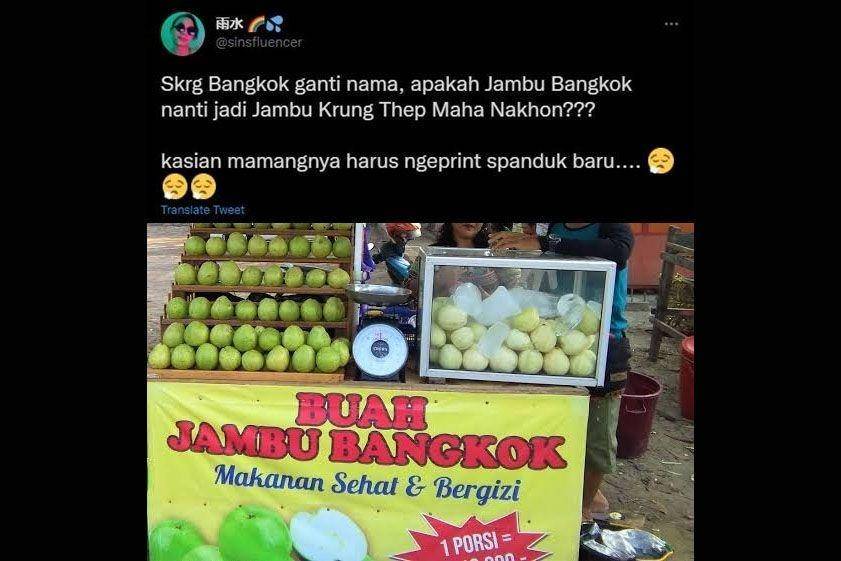Open the sinsfluencer profile avatar

pyautogui.click(x=182, y=33)
